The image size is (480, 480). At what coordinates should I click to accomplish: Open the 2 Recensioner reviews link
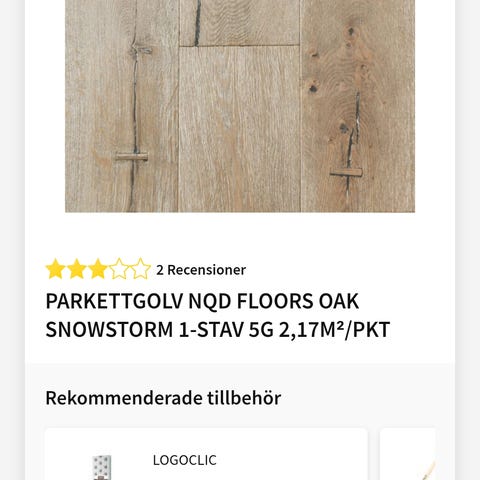pos(201,270)
